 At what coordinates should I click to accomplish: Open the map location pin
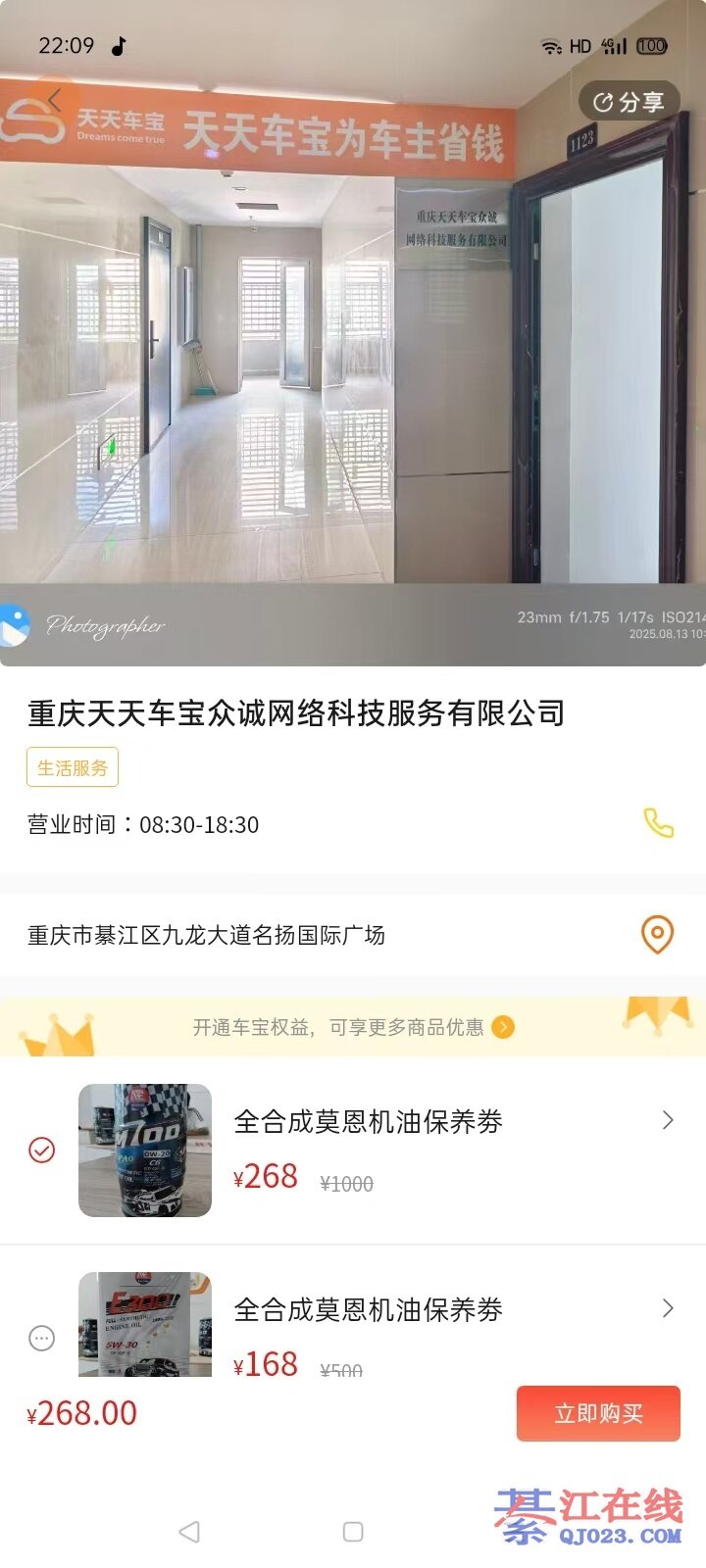[657, 934]
